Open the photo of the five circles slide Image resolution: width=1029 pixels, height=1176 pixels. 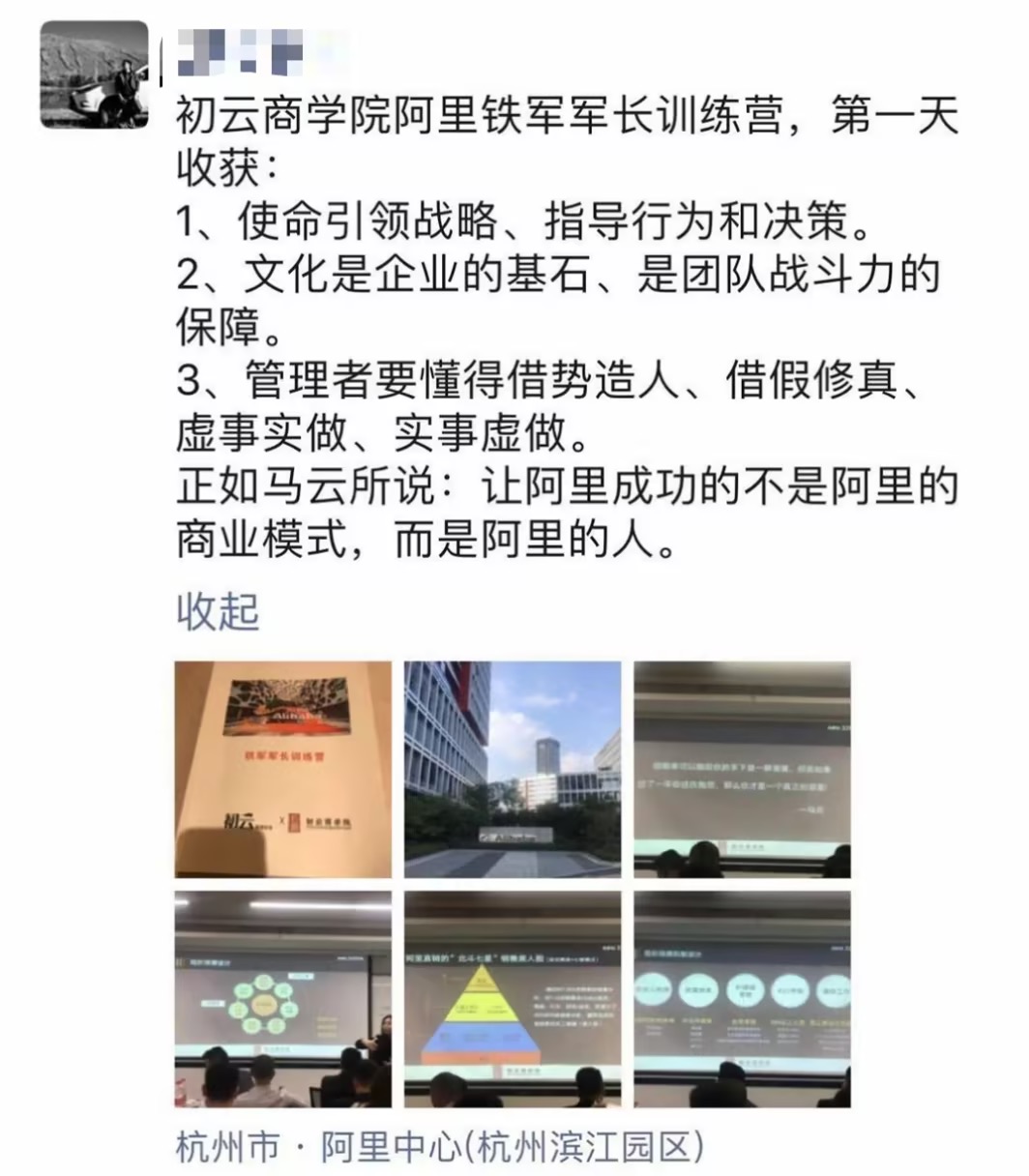click(x=742, y=999)
